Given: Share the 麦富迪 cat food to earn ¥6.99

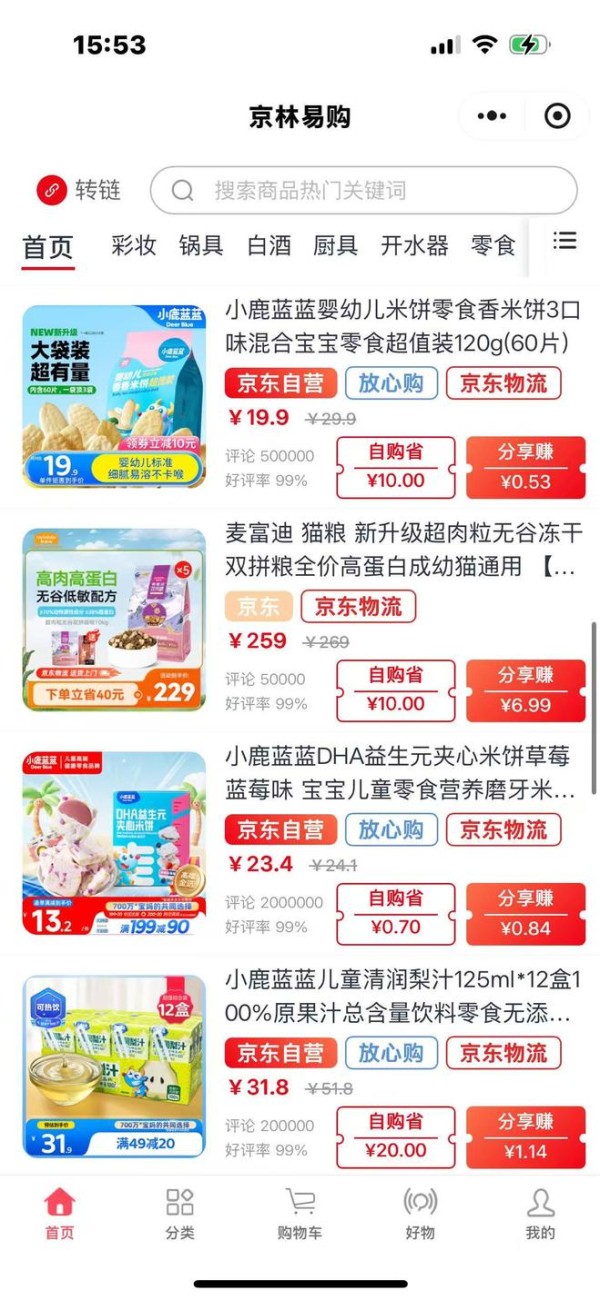Looking at the screenshot, I should (x=525, y=691).
